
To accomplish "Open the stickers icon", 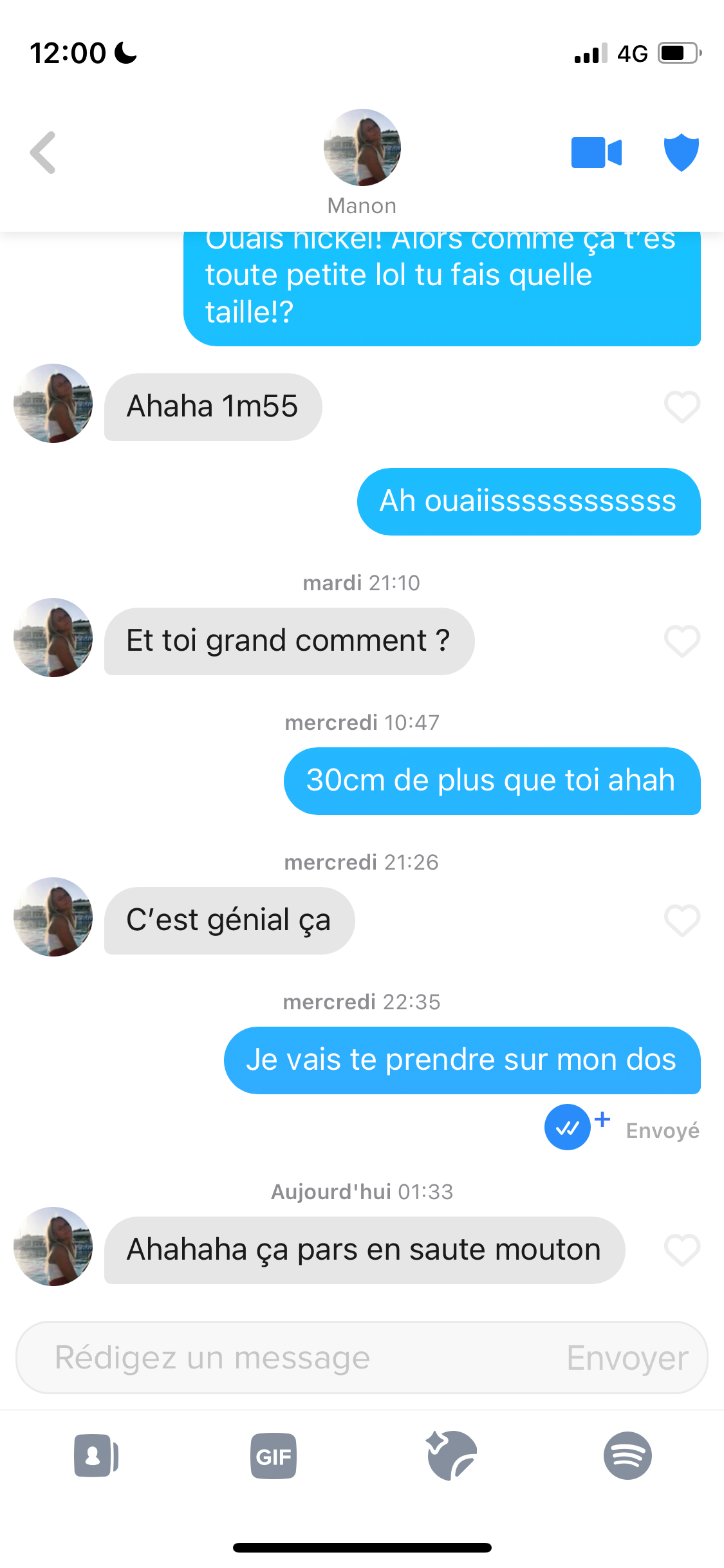I will click(452, 1456).
